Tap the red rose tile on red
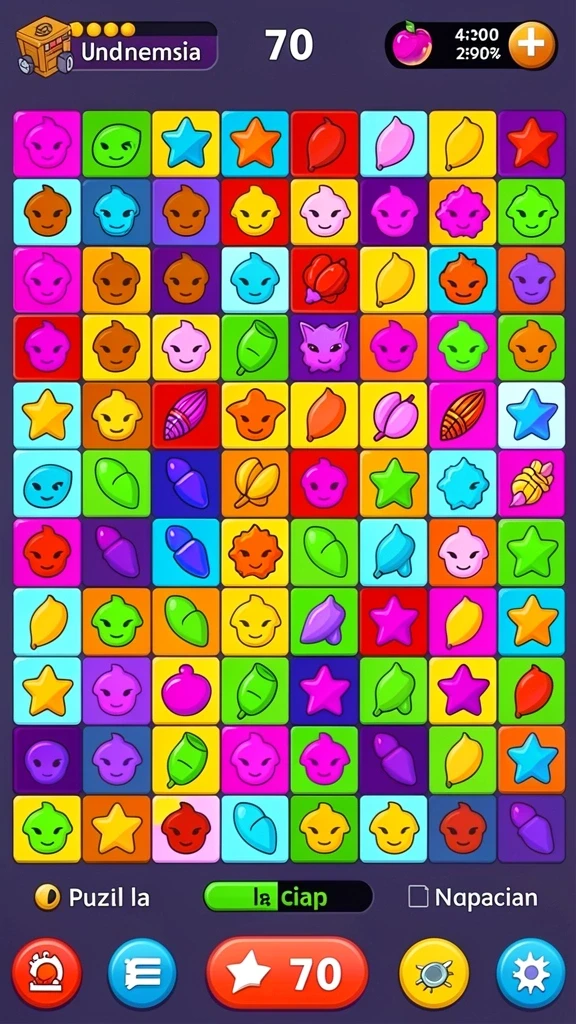 [324, 280]
